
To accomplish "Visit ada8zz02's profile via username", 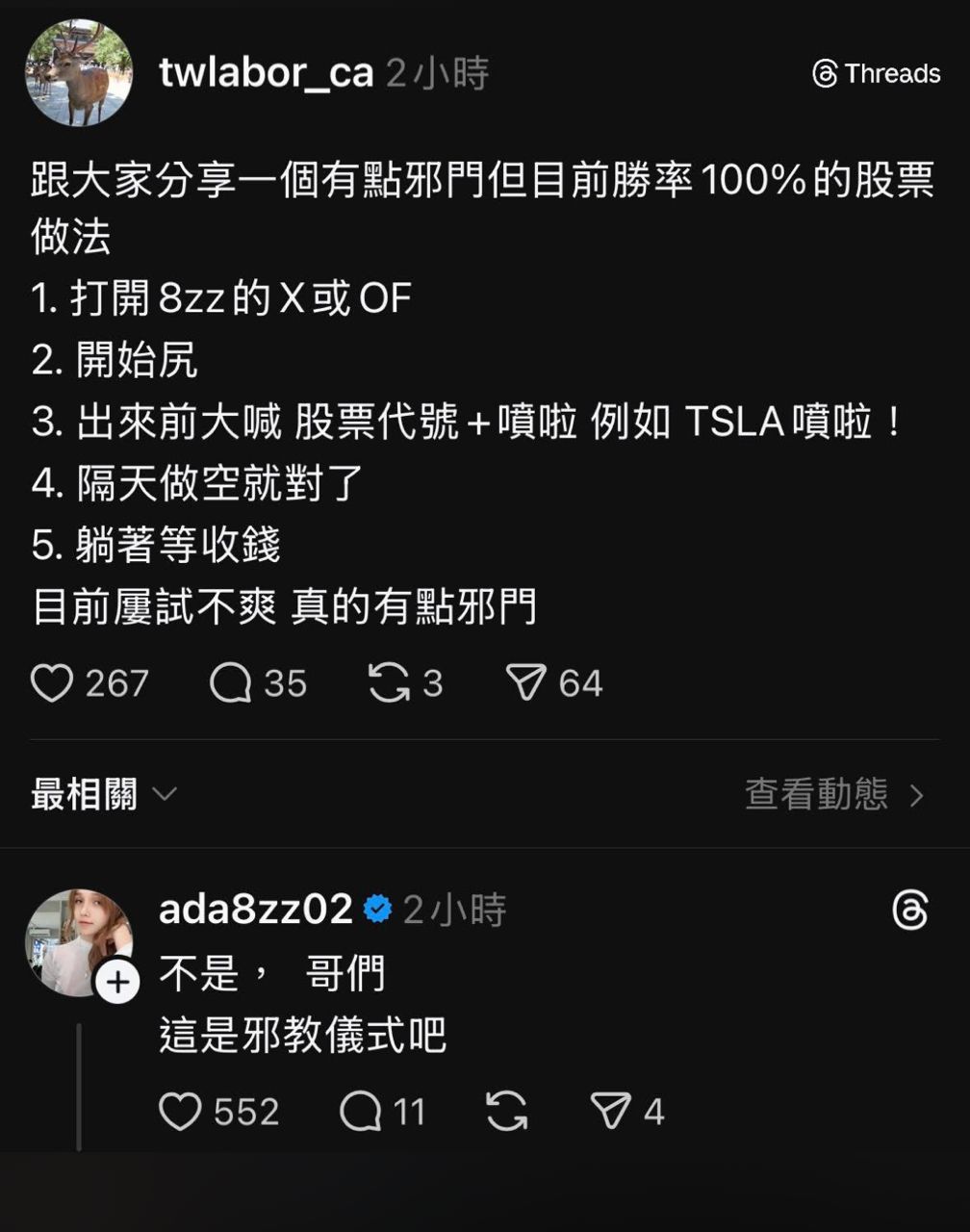I will 255,910.
